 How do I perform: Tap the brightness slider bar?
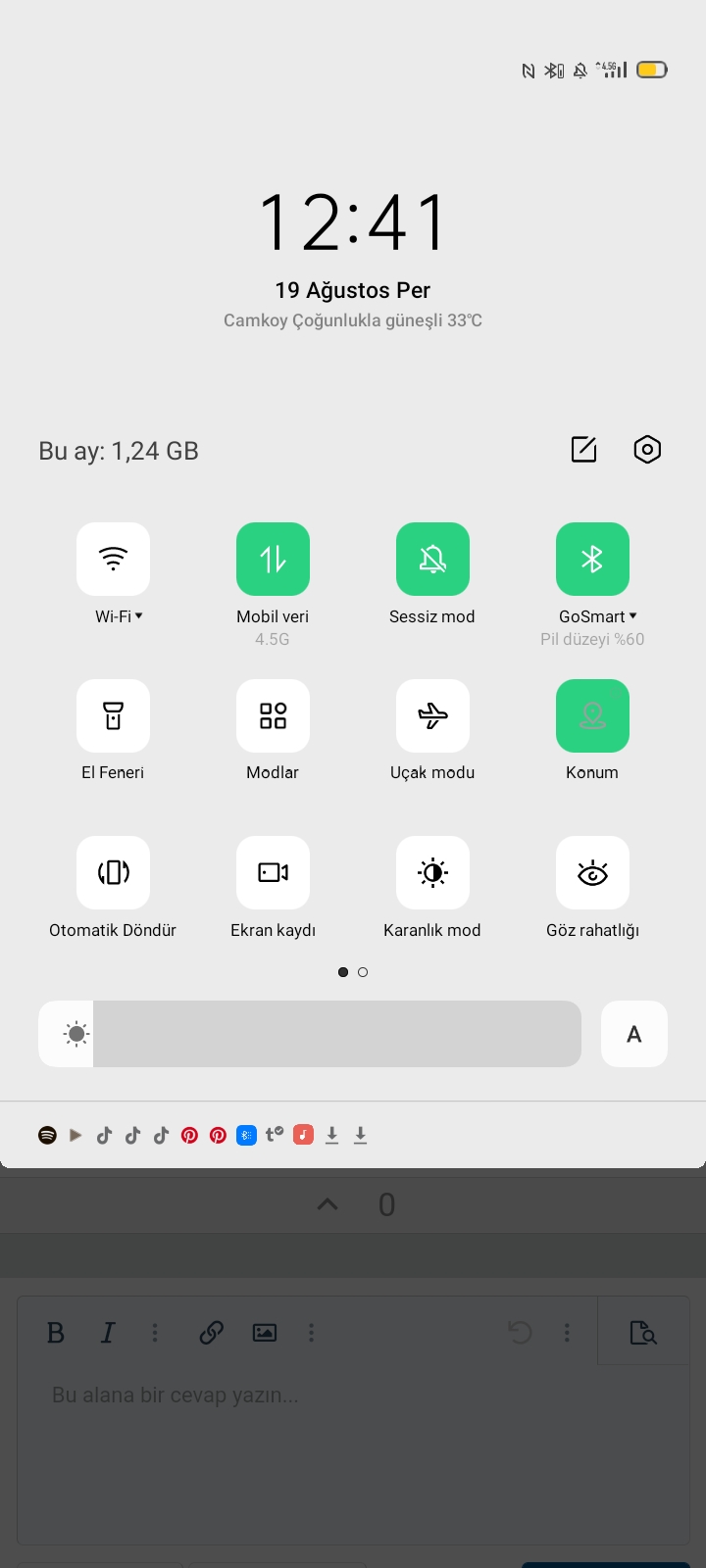pos(310,1034)
